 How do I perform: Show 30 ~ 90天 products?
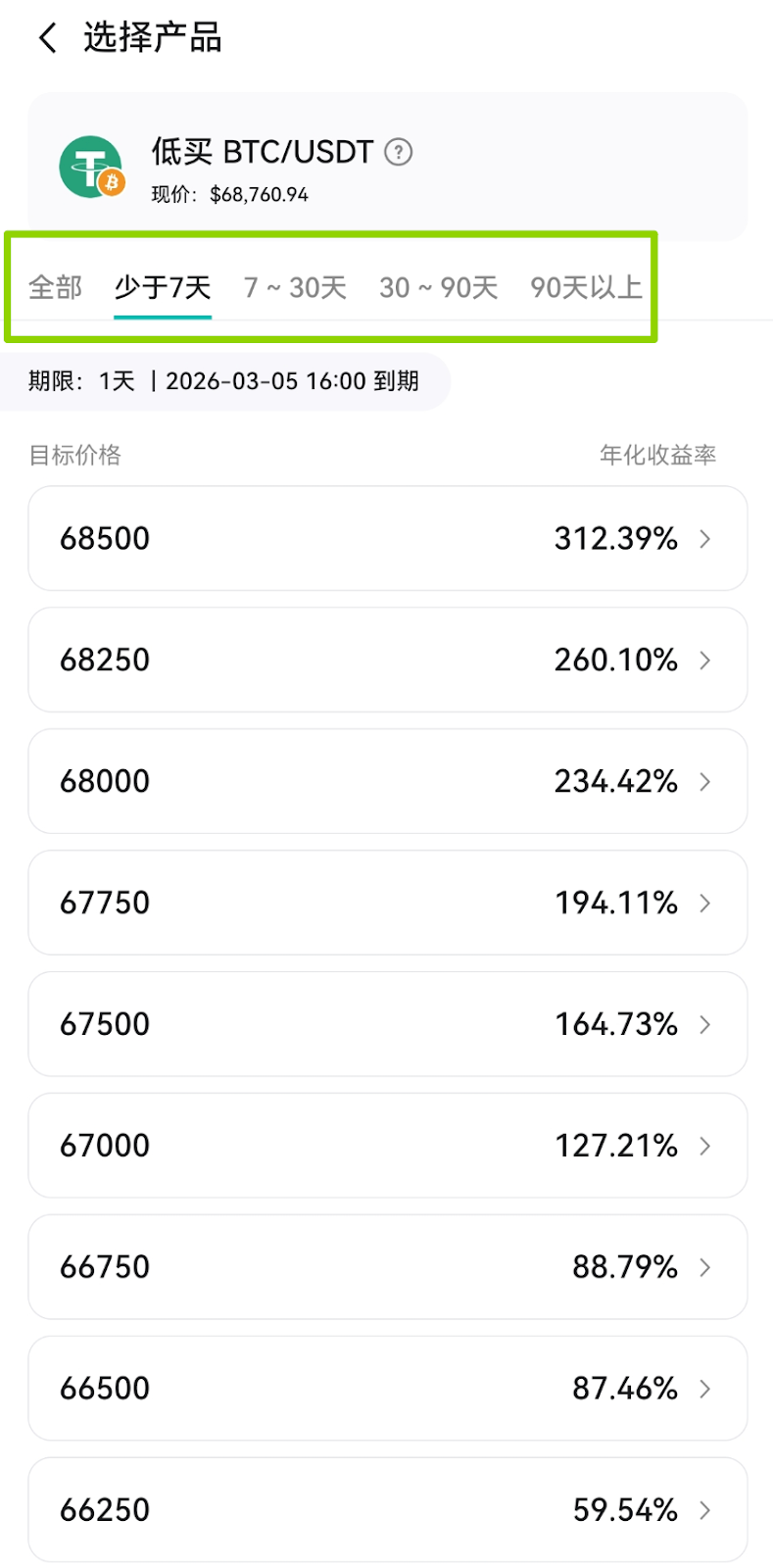tap(439, 287)
